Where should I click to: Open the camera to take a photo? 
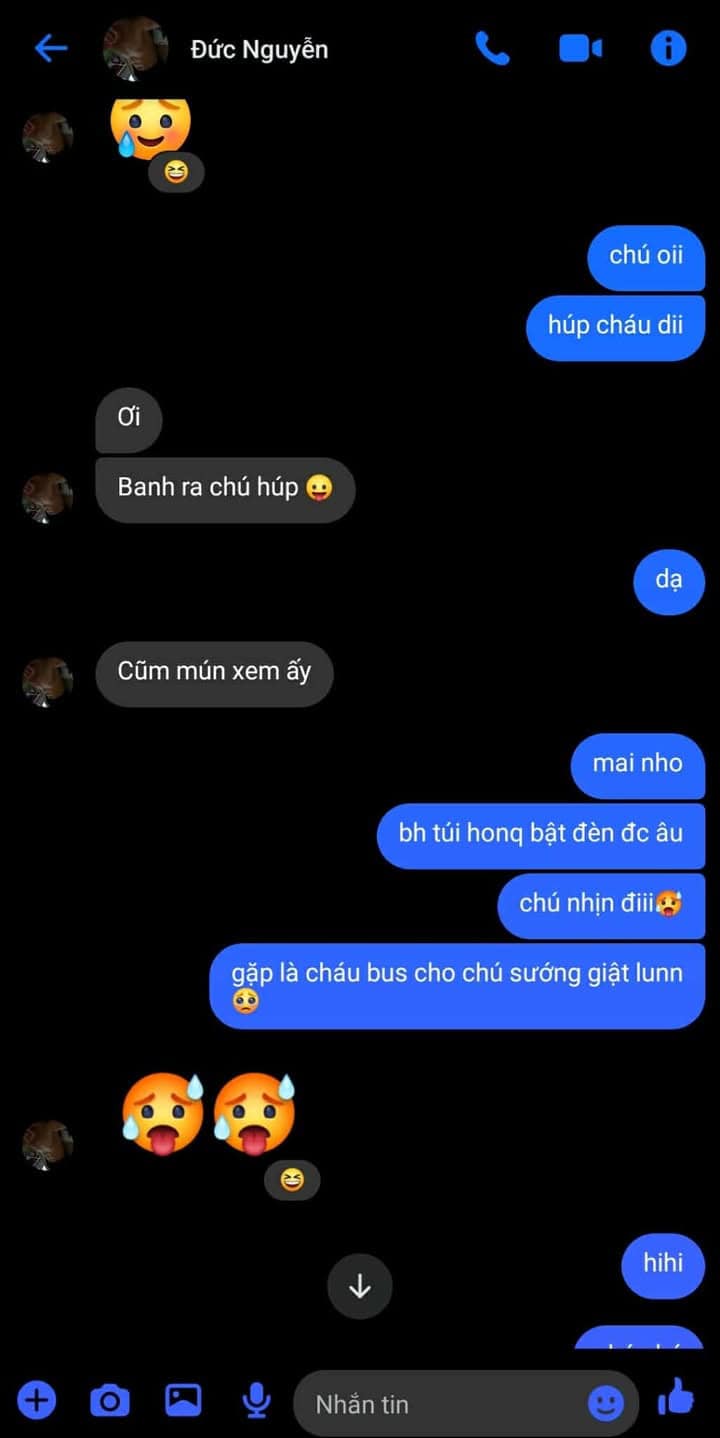pos(110,1401)
